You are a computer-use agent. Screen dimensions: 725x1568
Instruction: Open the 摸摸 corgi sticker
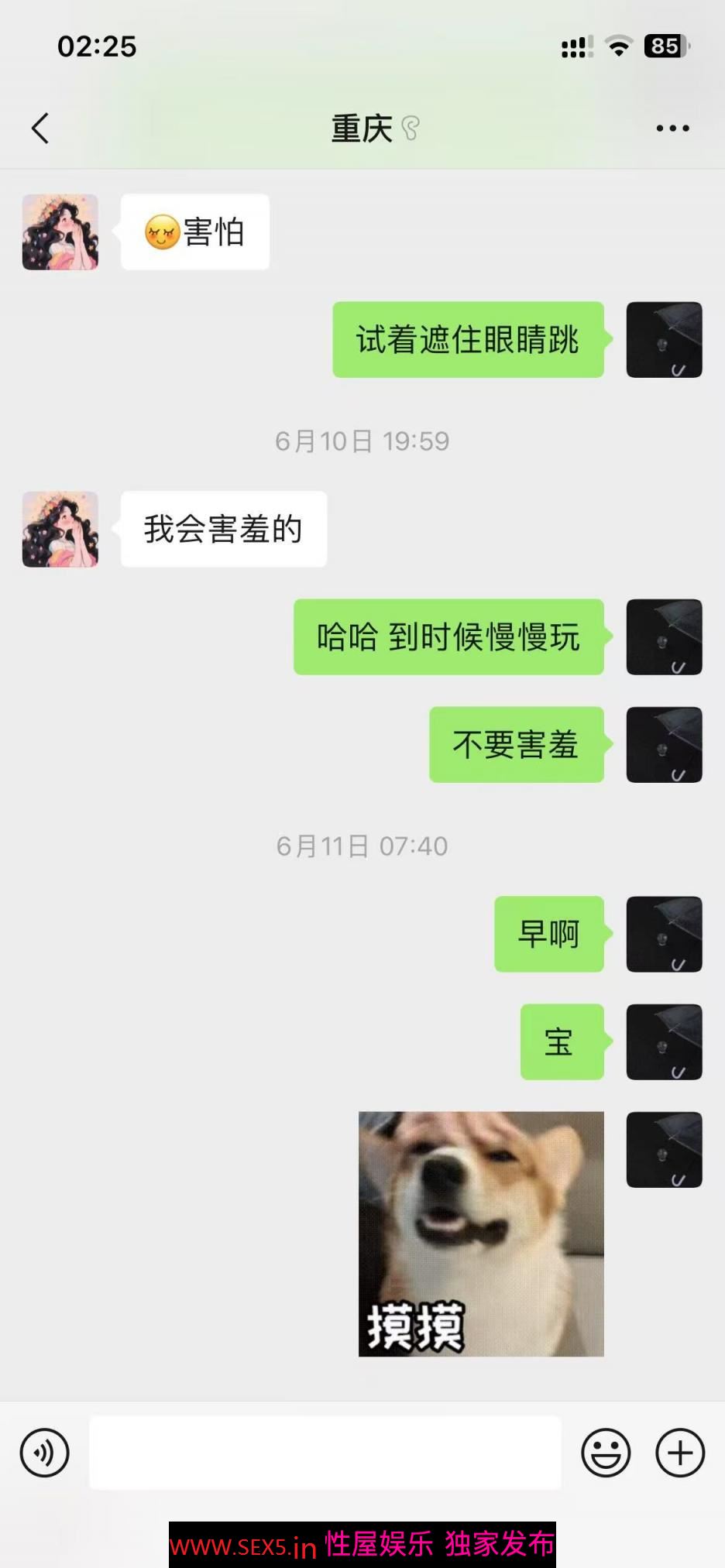(481, 1233)
